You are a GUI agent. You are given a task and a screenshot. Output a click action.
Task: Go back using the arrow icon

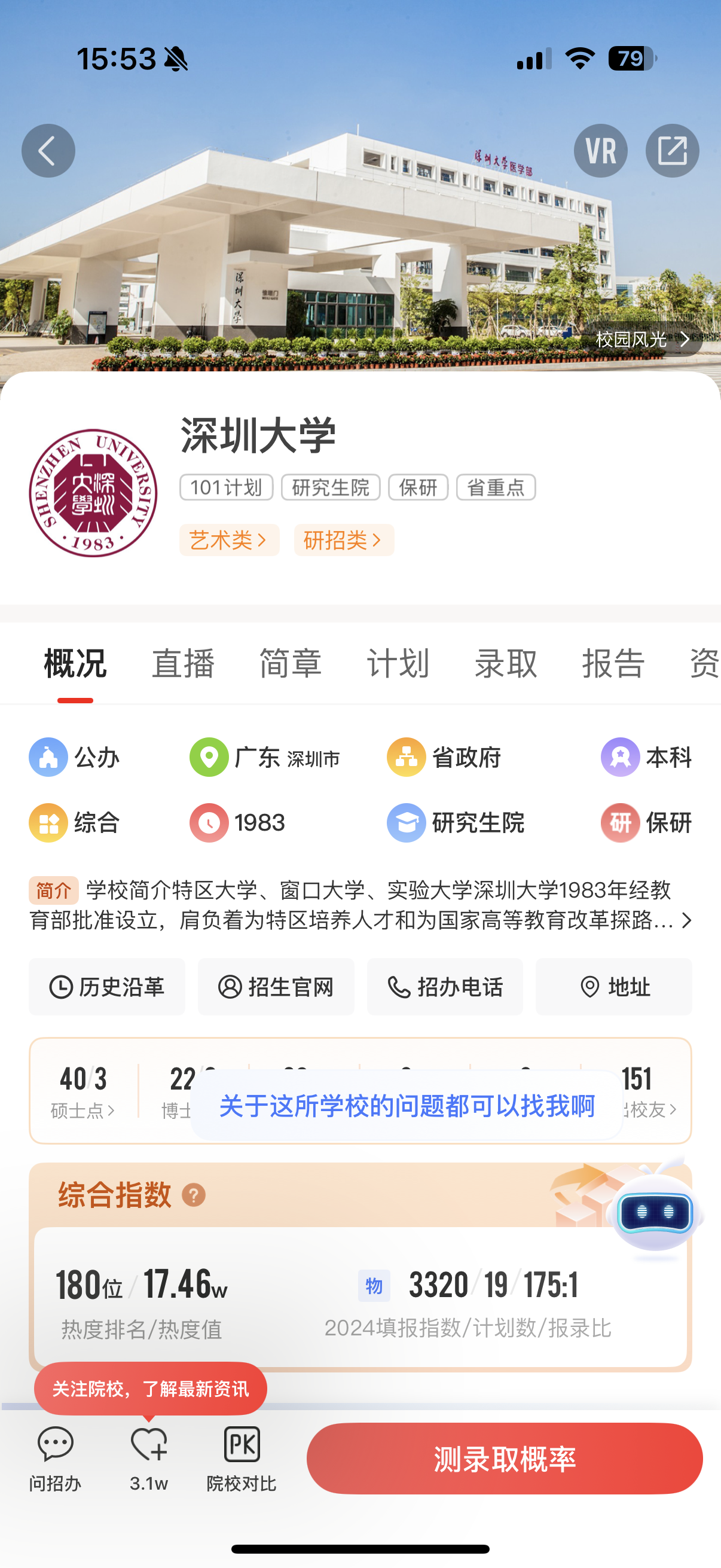pos(48,151)
